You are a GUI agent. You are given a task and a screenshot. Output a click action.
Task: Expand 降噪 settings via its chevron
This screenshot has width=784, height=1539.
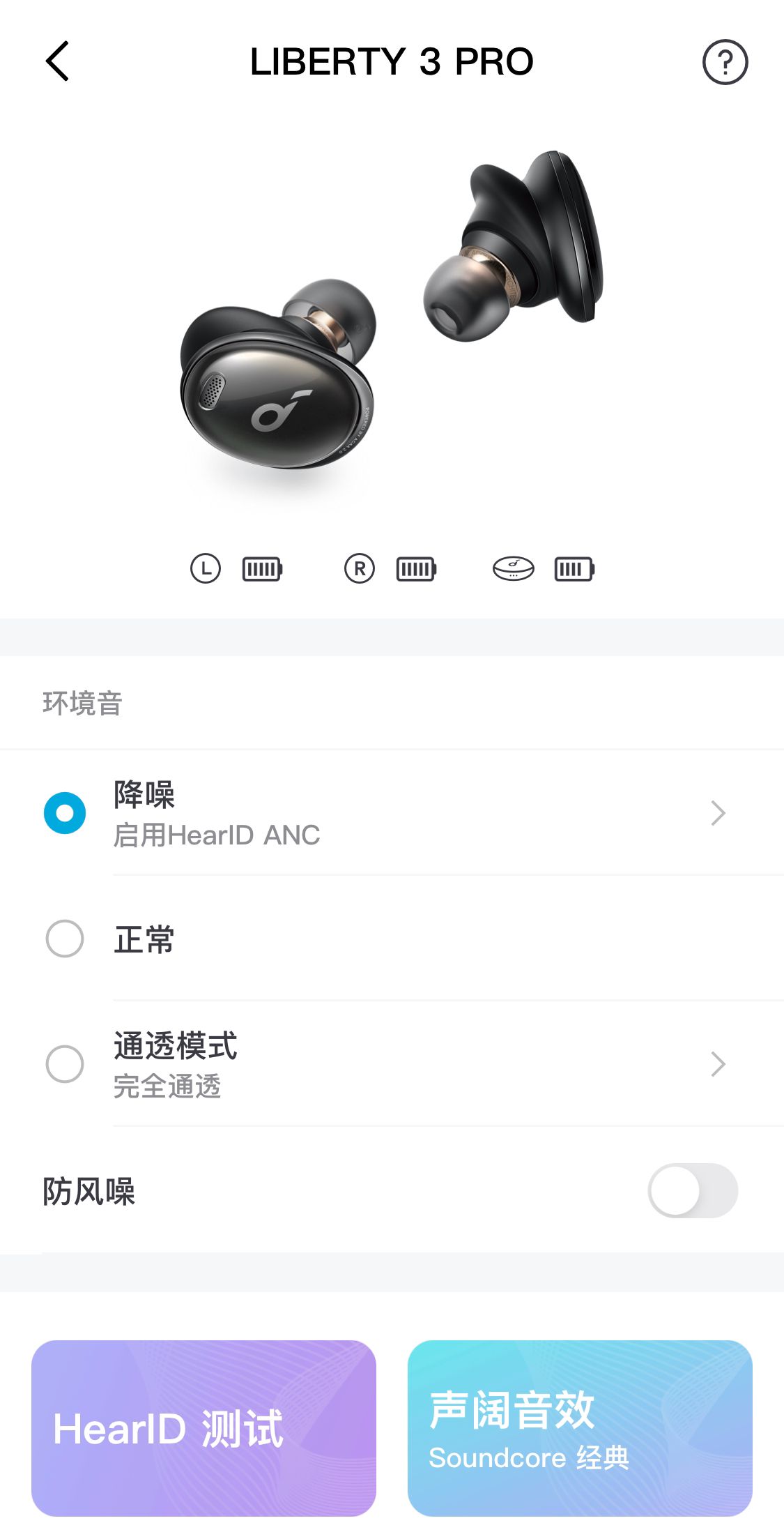click(x=717, y=811)
